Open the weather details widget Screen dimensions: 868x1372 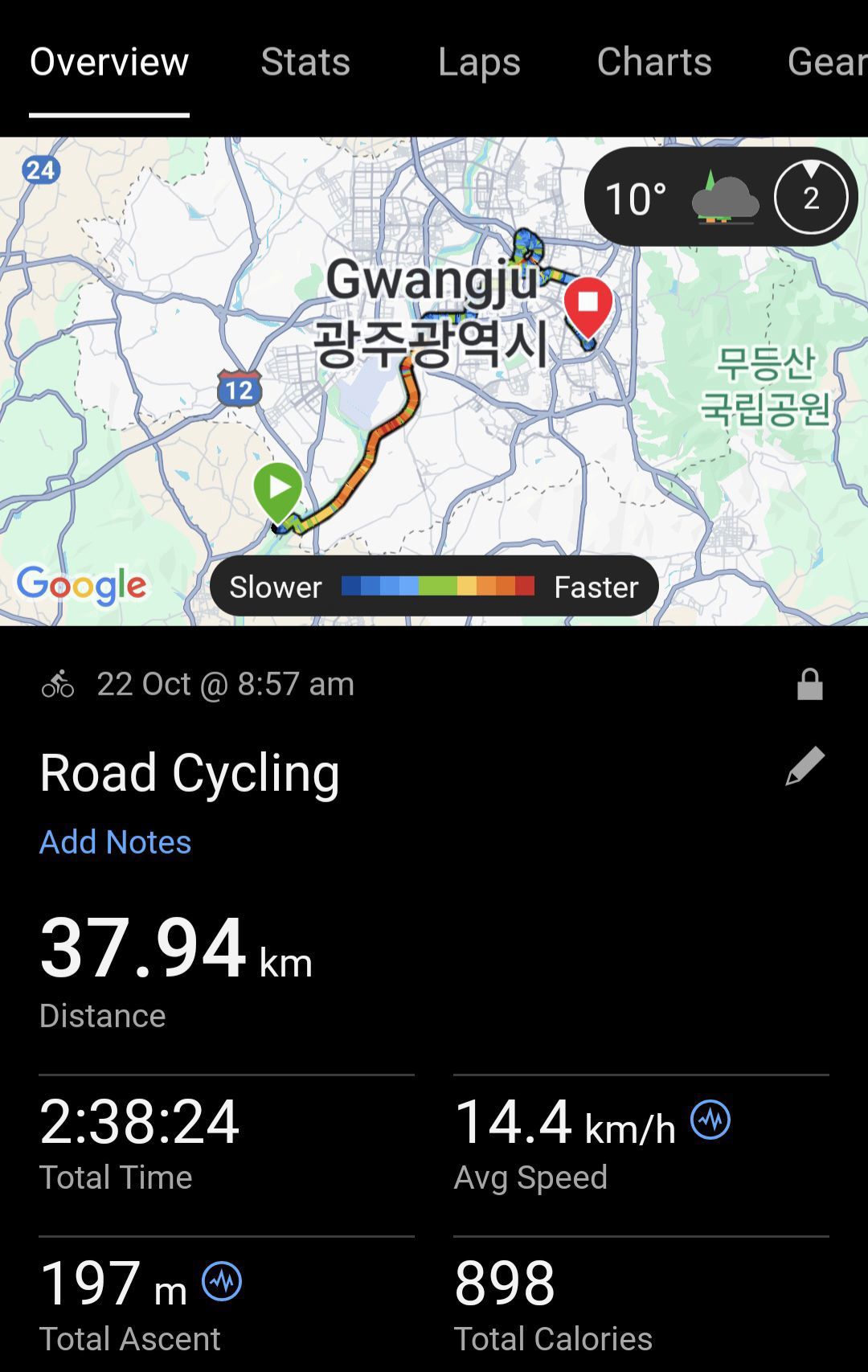click(721, 197)
